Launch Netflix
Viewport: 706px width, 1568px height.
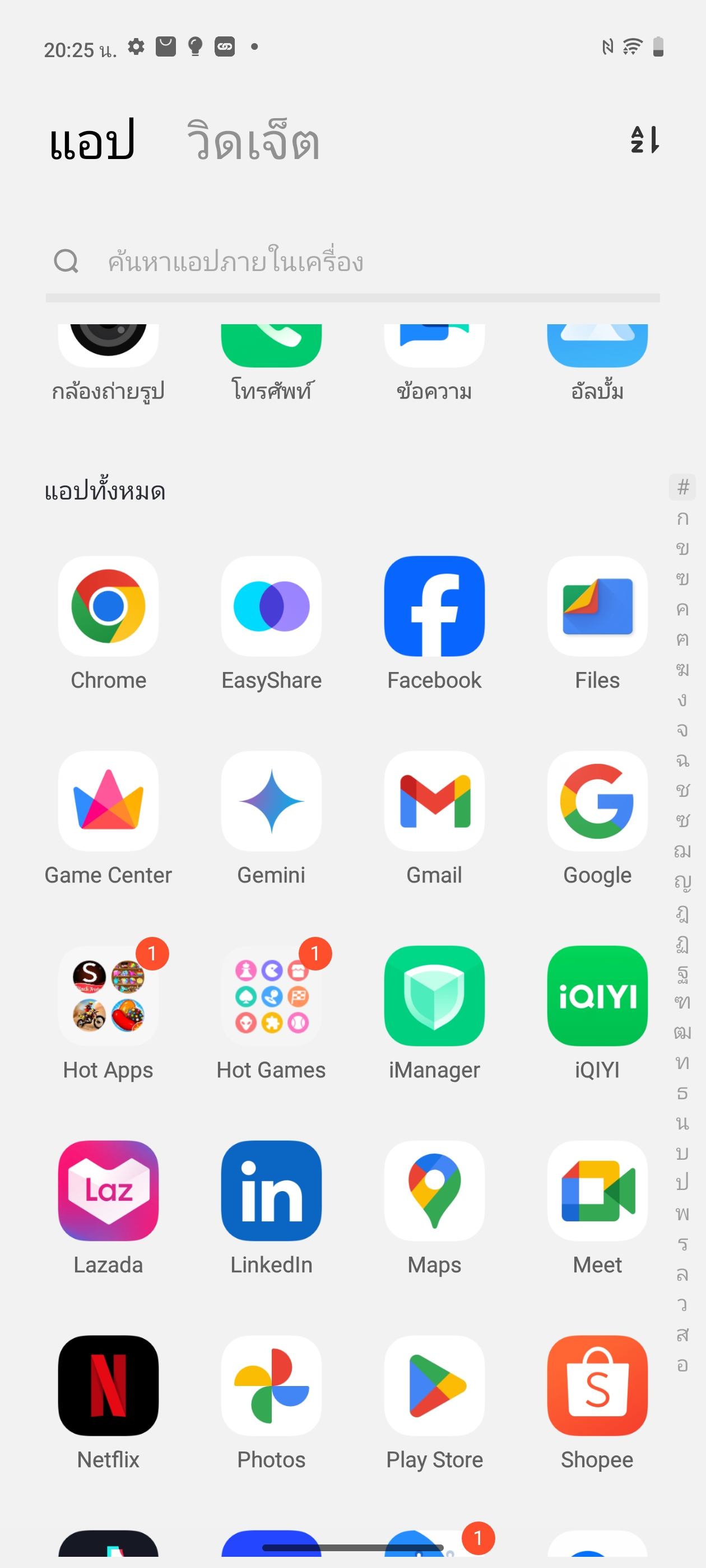[109, 1385]
